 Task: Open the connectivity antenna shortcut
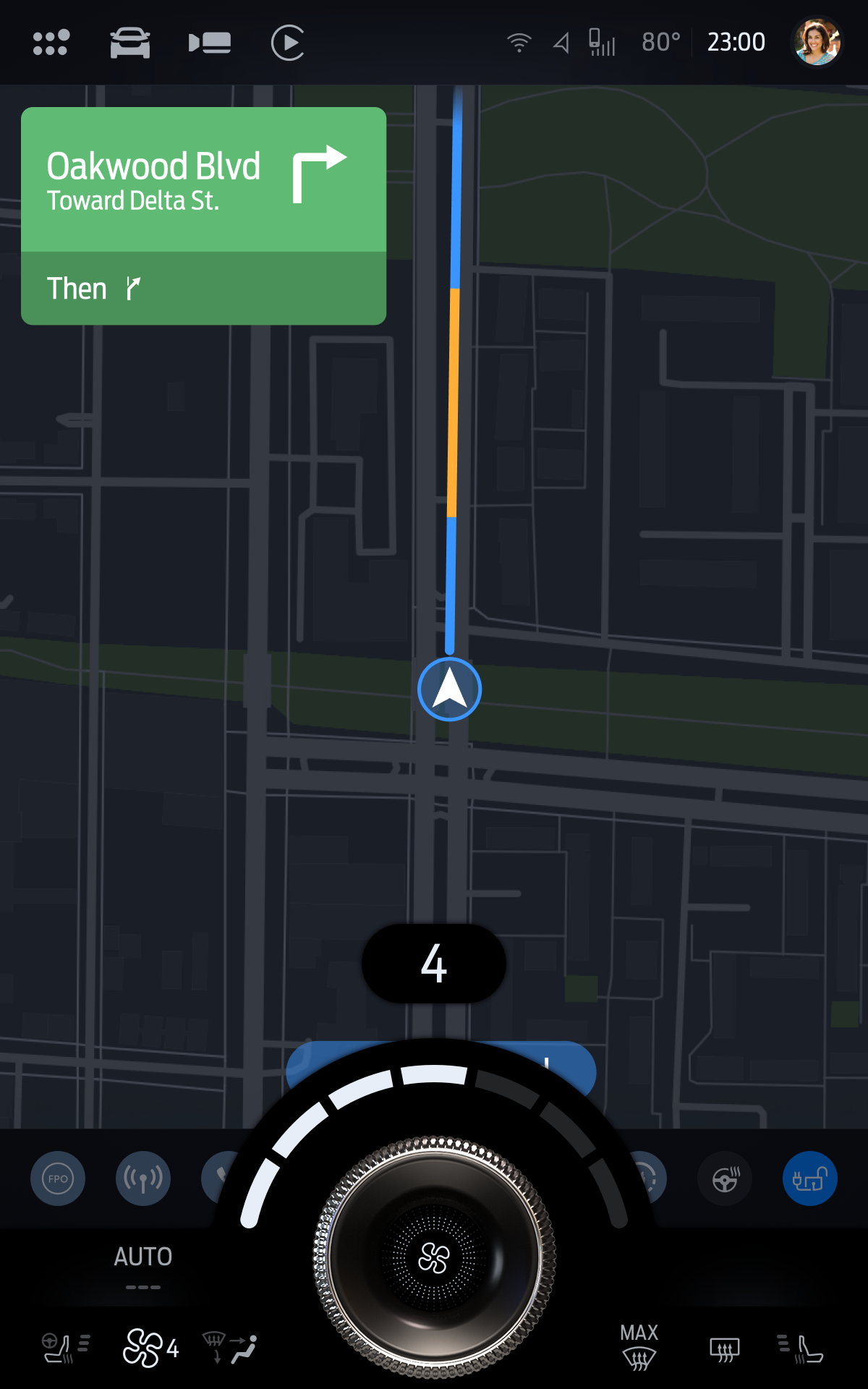[x=143, y=1178]
